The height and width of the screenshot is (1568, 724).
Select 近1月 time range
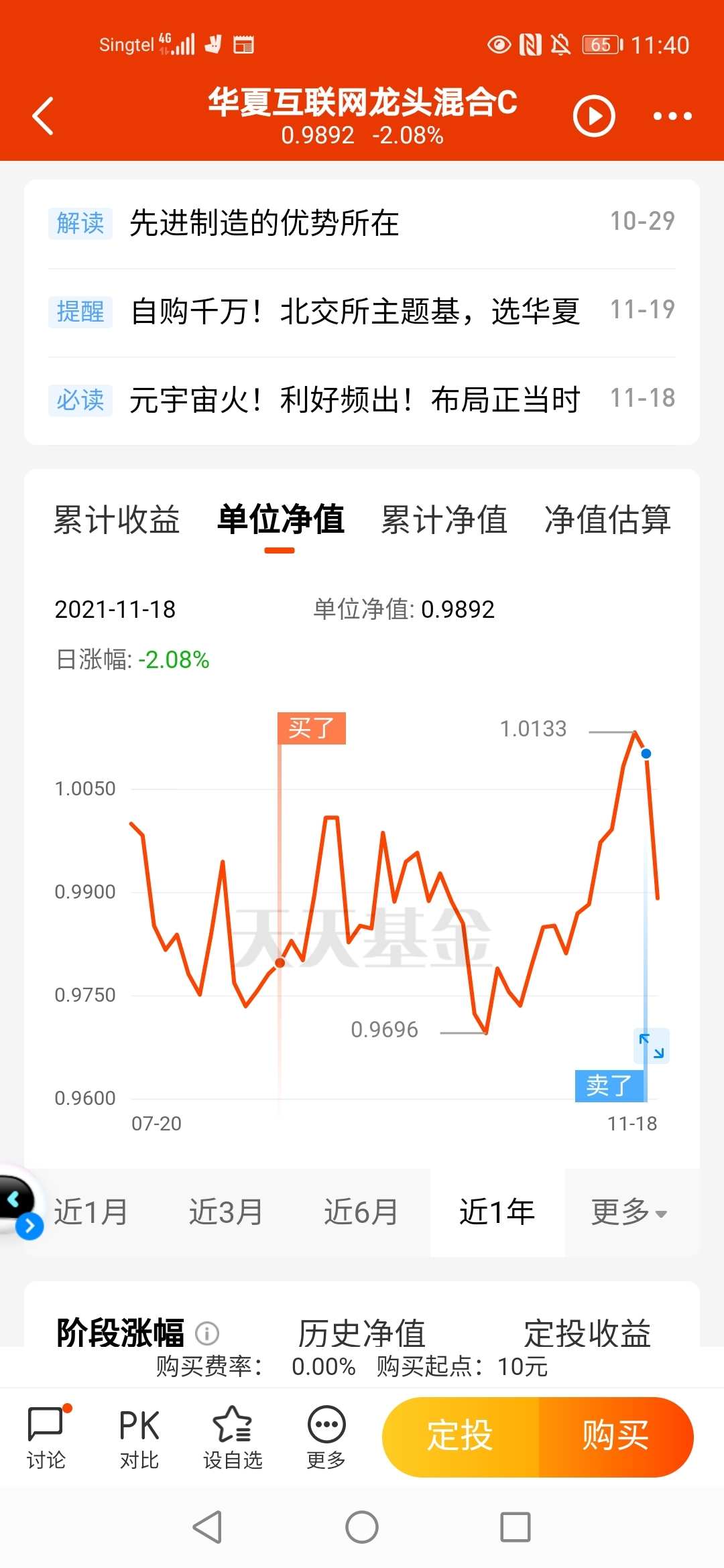(91, 1212)
